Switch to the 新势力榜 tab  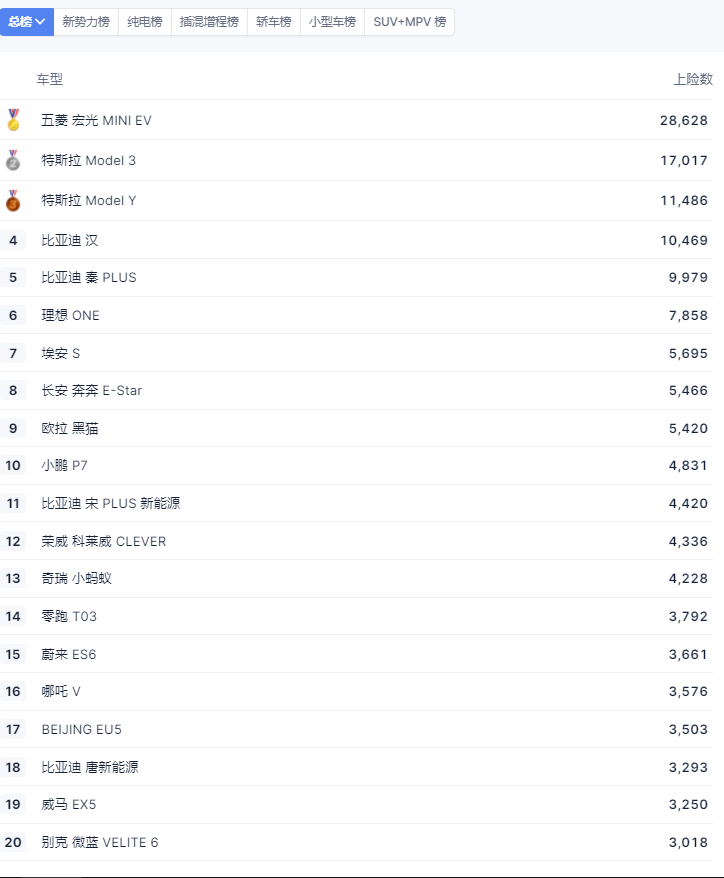[x=84, y=21]
